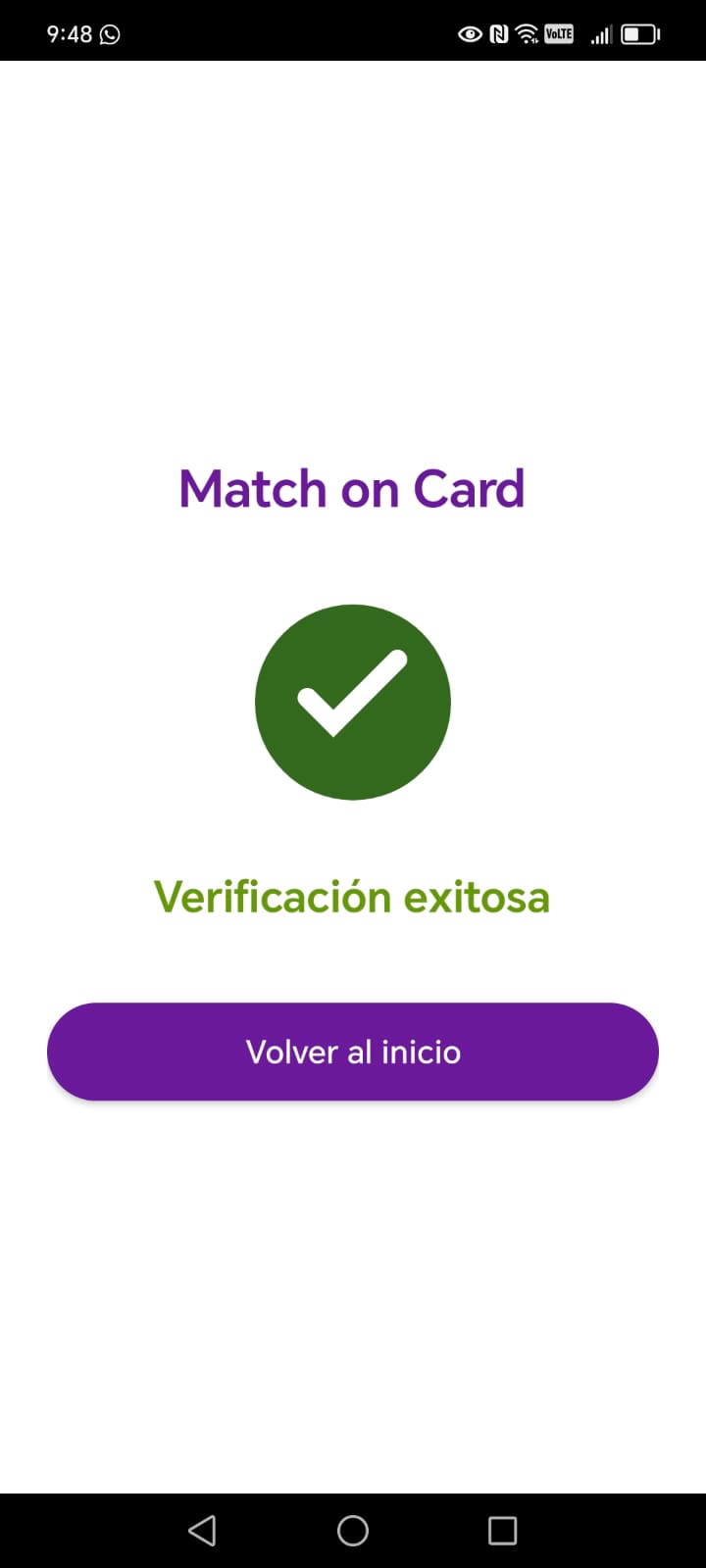Open recent apps from the navigation bar
The height and width of the screenshot is (1568, 706).
point(502,1530)
